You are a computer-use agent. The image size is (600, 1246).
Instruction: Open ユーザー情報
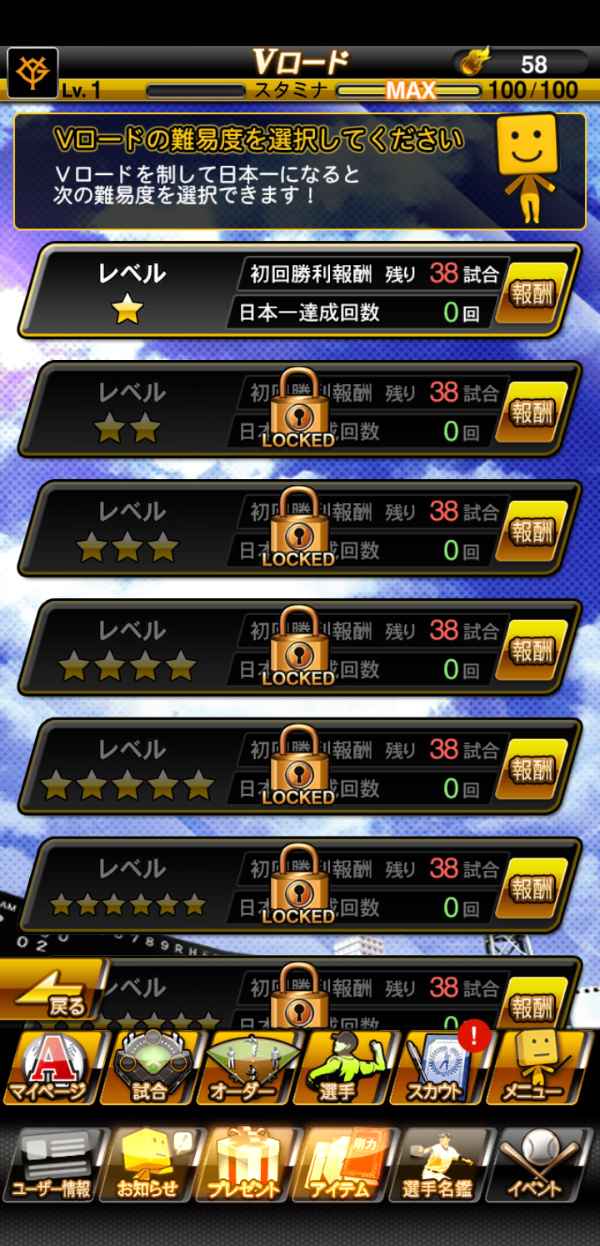[50, 1165]
